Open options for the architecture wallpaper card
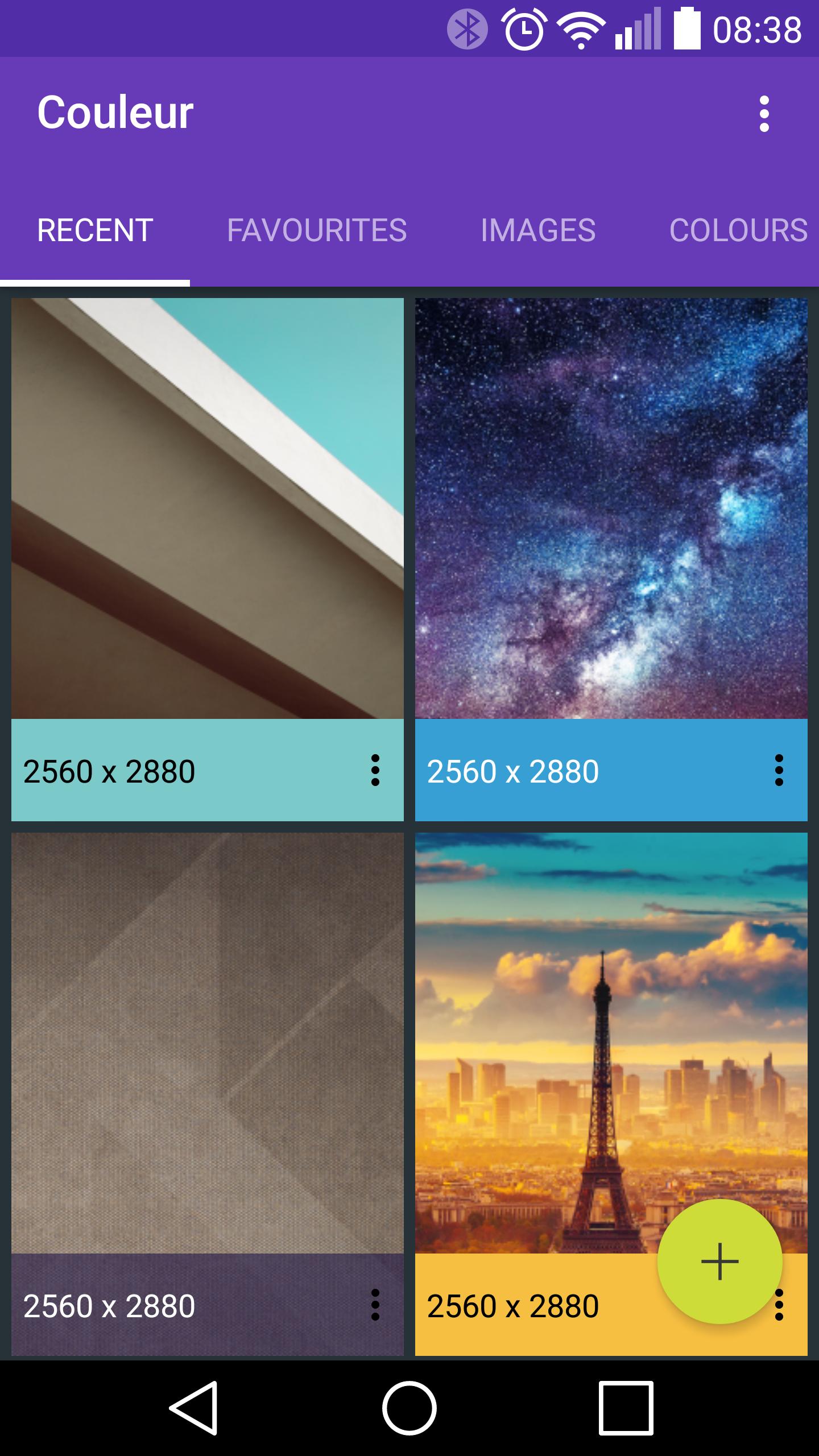This screenshot has height=1456, width=819. click(375, 771)
